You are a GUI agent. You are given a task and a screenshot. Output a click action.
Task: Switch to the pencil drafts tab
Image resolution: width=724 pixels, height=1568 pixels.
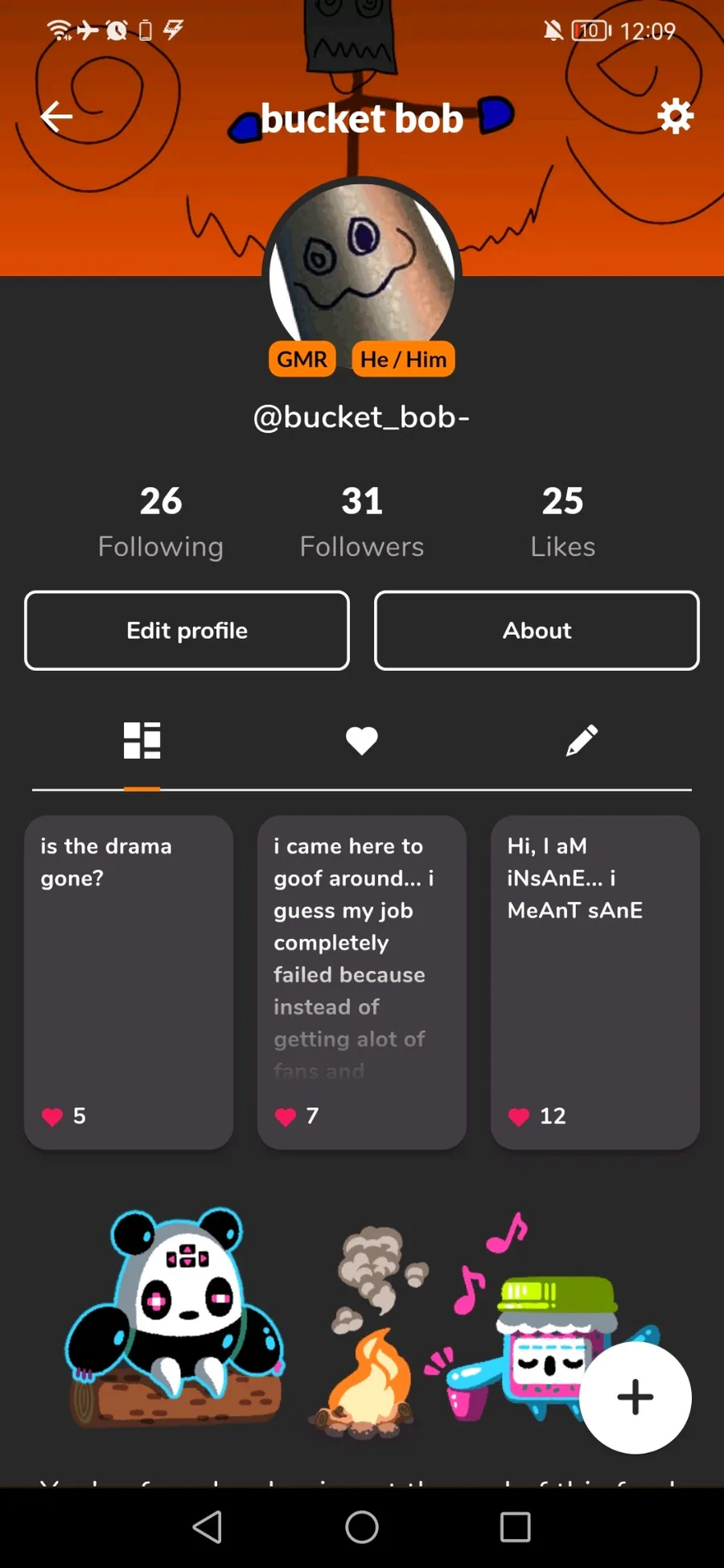(582, 741)
